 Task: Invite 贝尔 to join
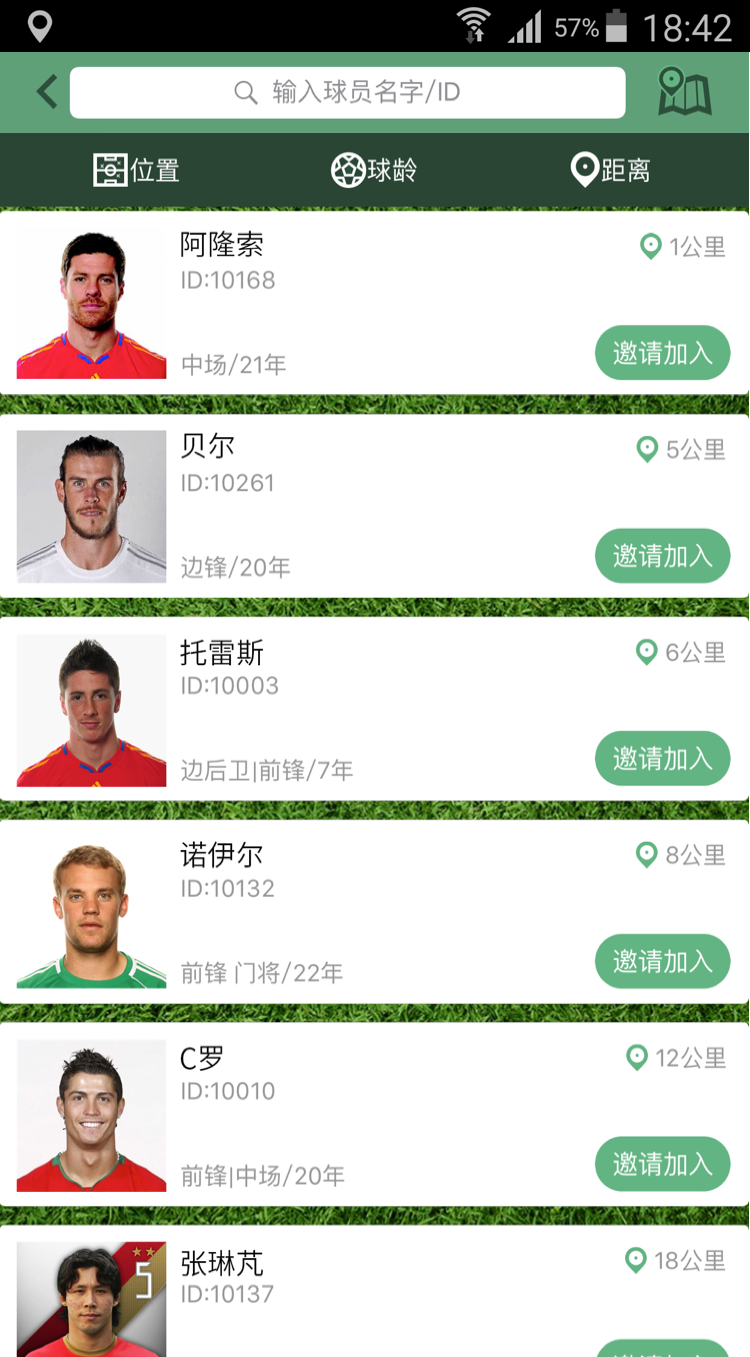tap(663, 556)
